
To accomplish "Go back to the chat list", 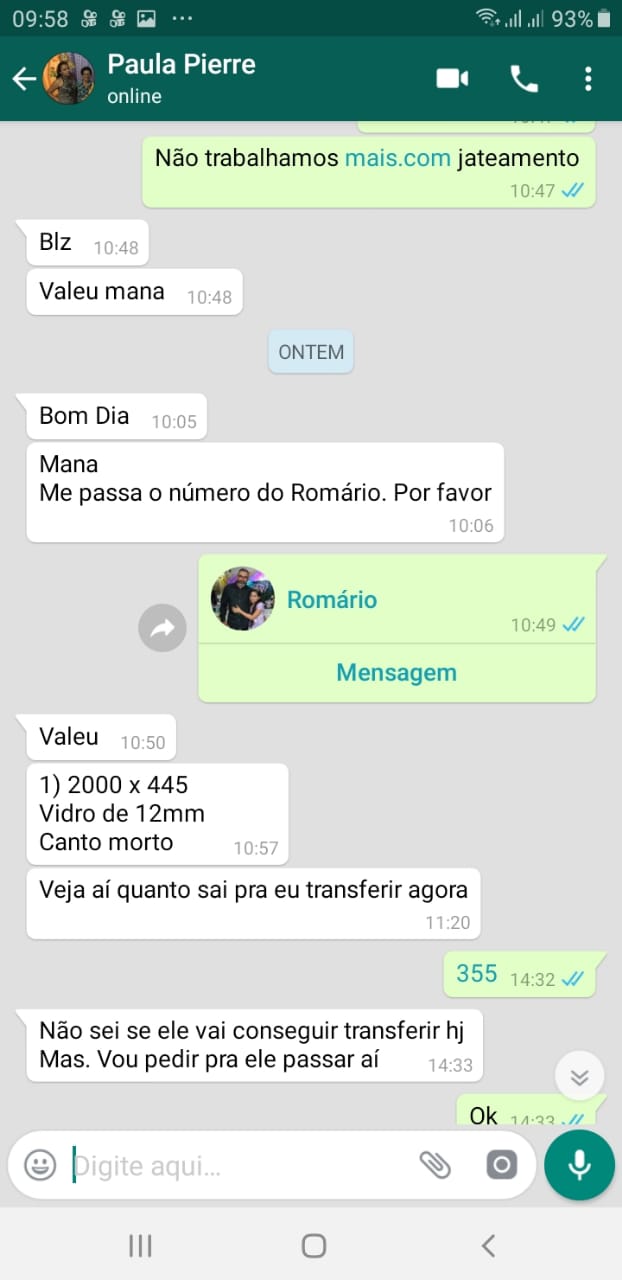I will pyautogui.click(x=24, y=79).
